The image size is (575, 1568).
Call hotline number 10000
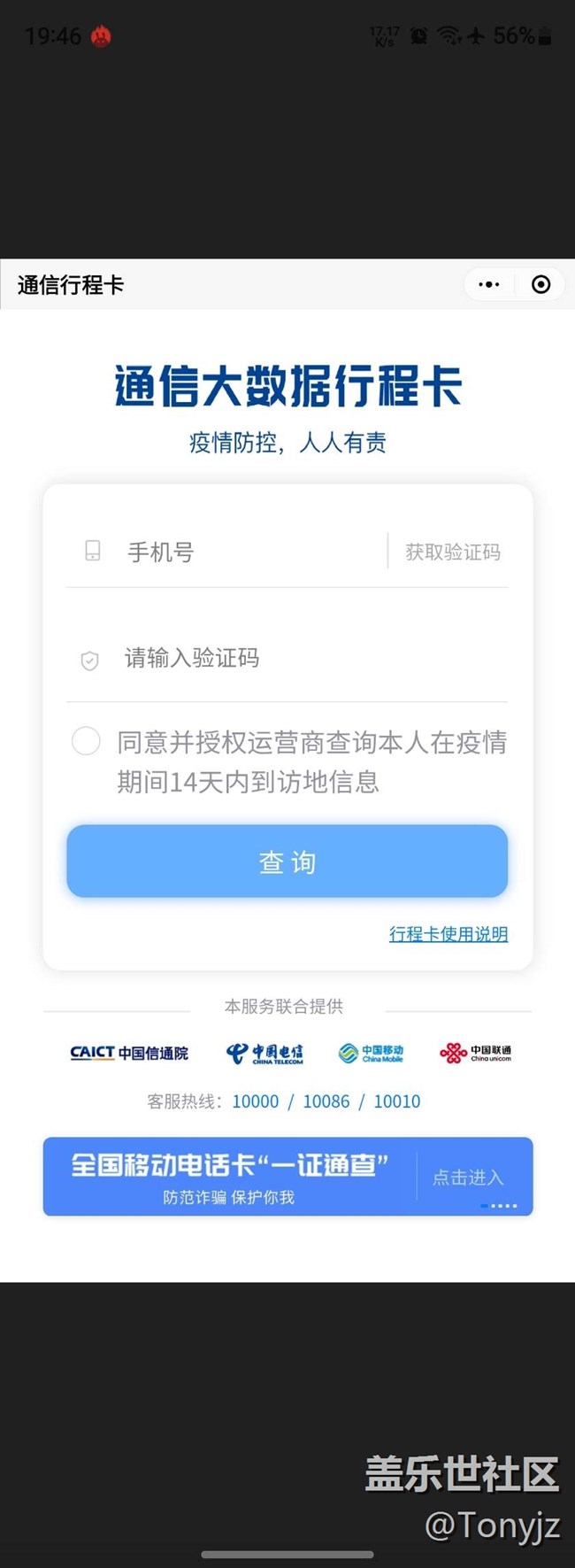coord(255,1101)
